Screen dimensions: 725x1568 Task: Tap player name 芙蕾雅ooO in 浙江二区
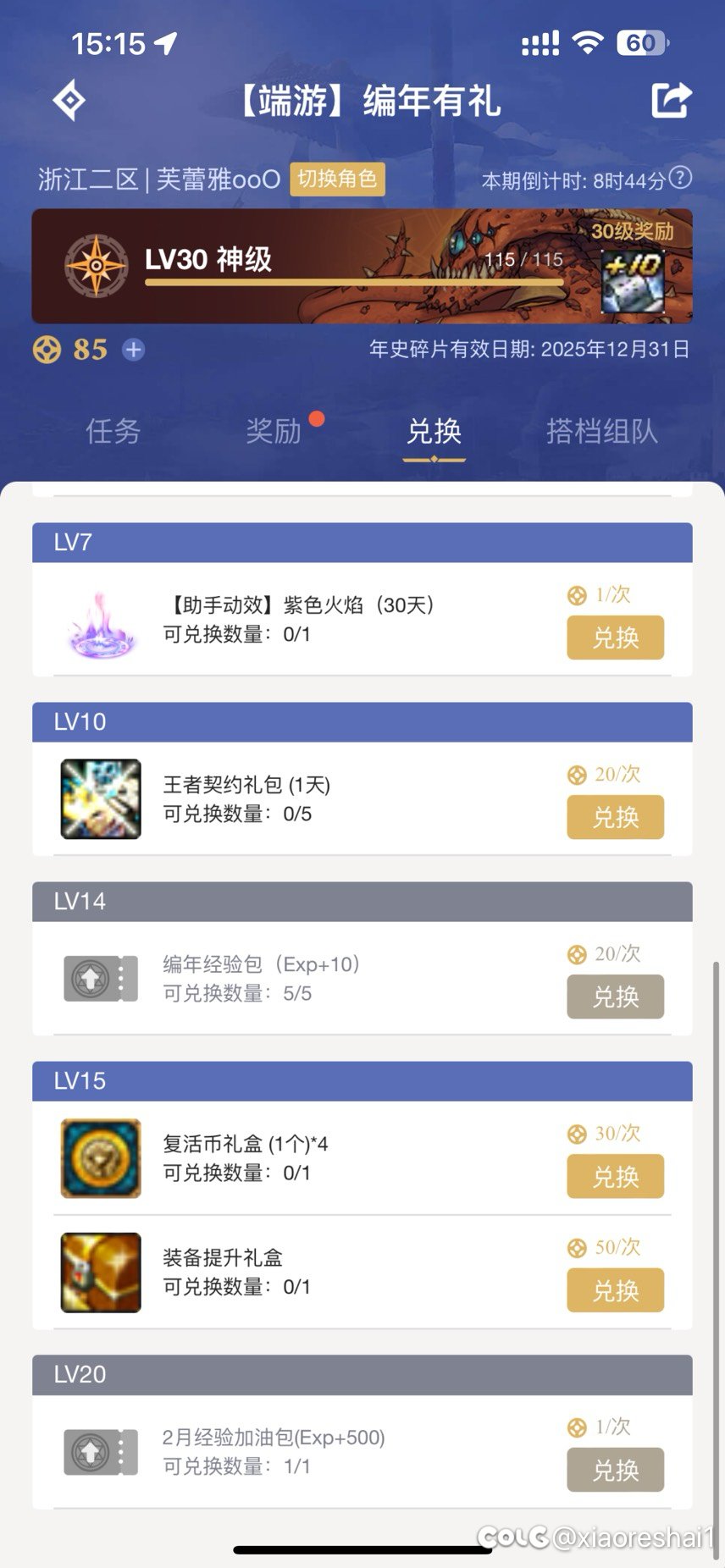[x=208, y=179]
